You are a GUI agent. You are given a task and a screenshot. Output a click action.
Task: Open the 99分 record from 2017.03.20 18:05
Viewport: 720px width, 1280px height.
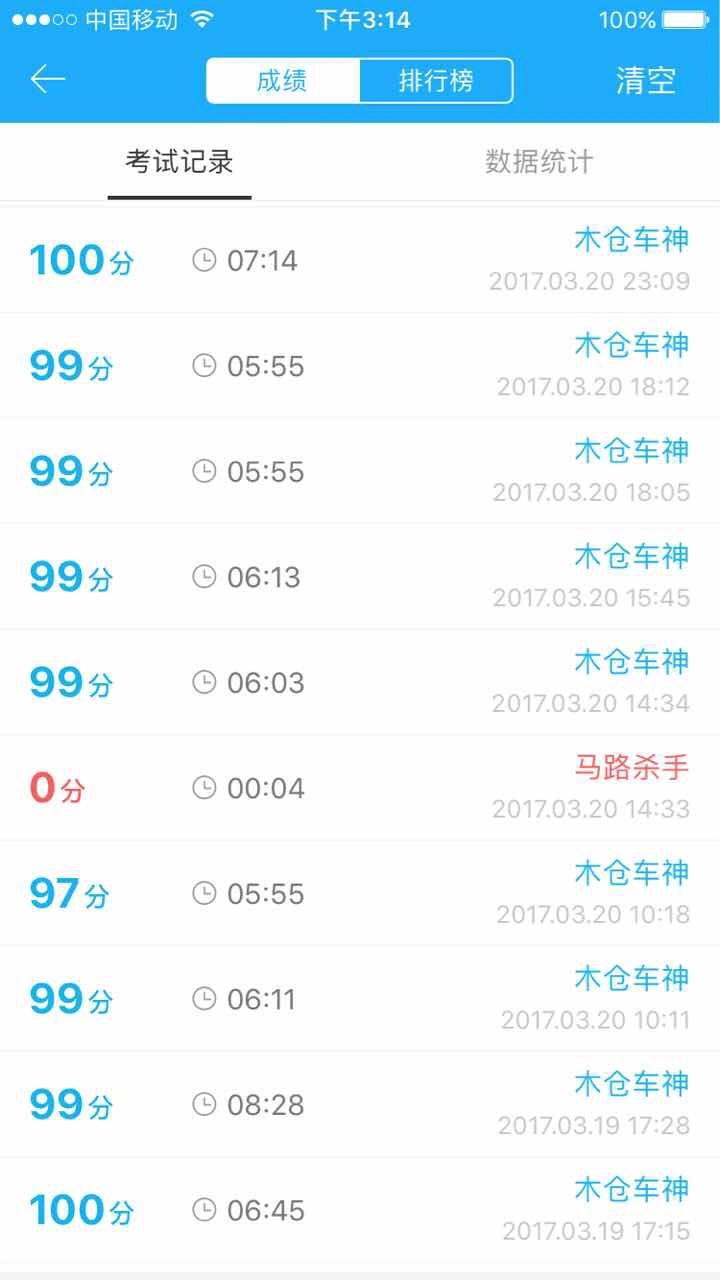(x=360, y=470)
